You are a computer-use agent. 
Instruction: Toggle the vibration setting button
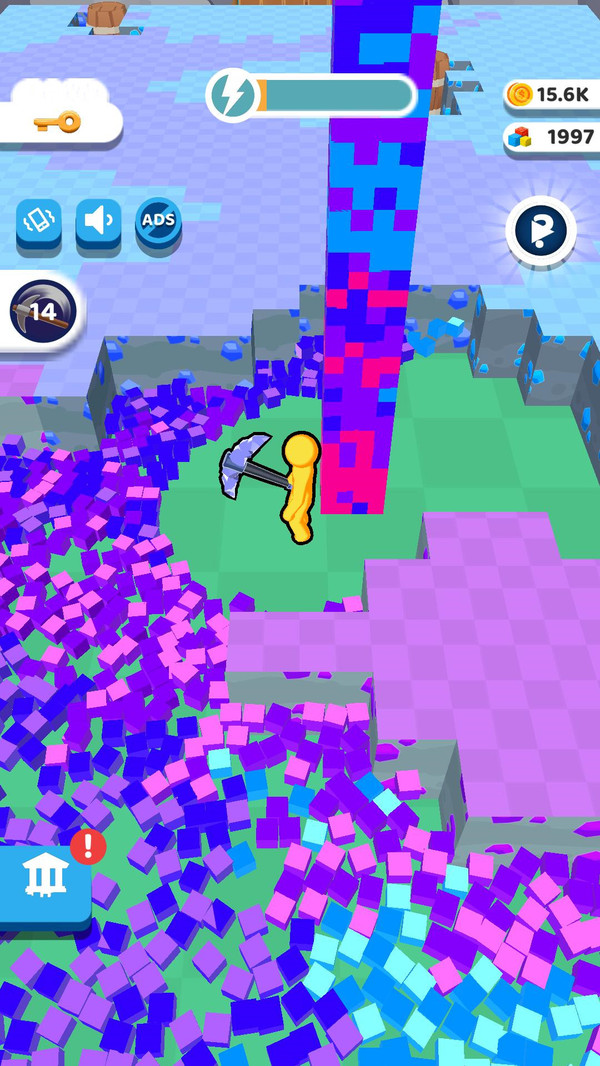pos(39,221)
